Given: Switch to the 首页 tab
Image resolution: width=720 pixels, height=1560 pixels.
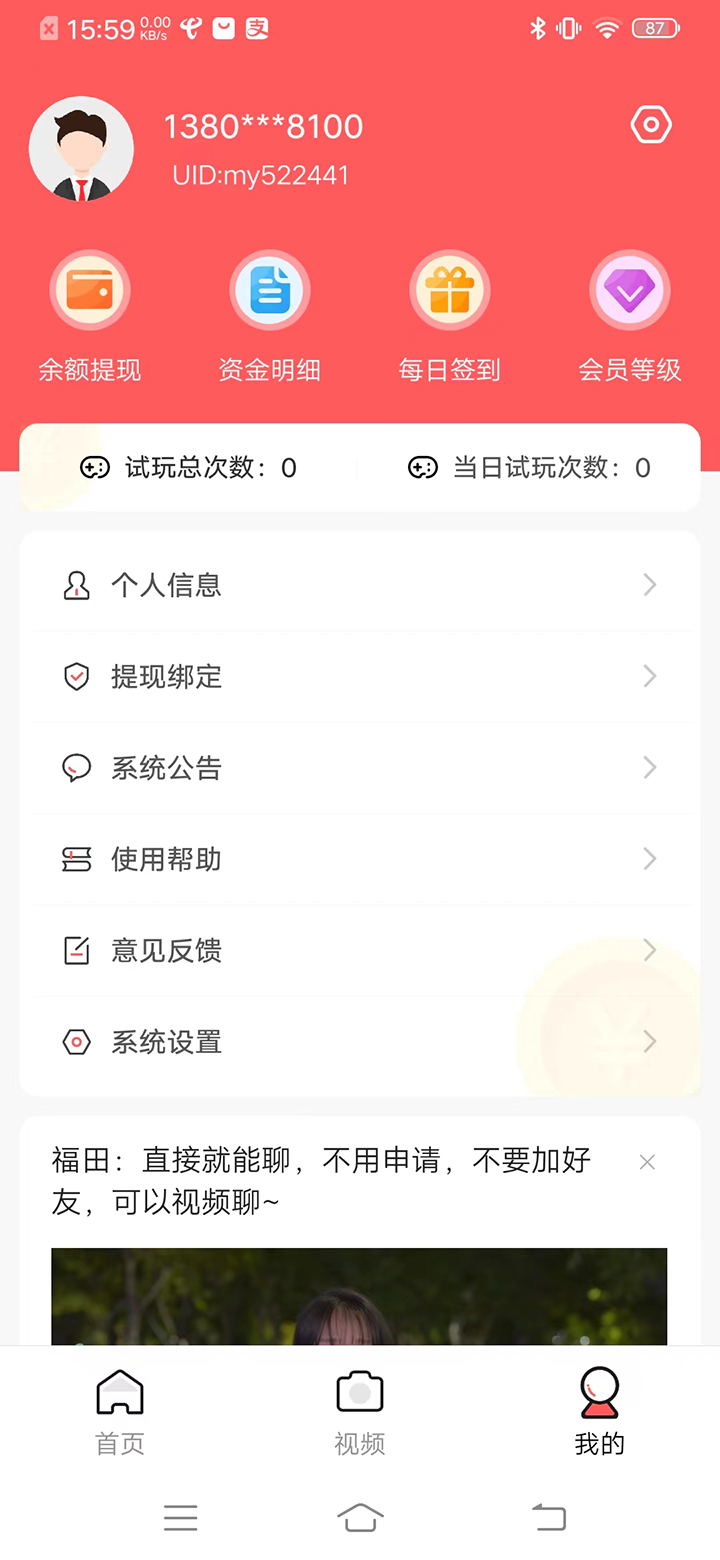Looking at the screenshot, I should pos(120,1412).
